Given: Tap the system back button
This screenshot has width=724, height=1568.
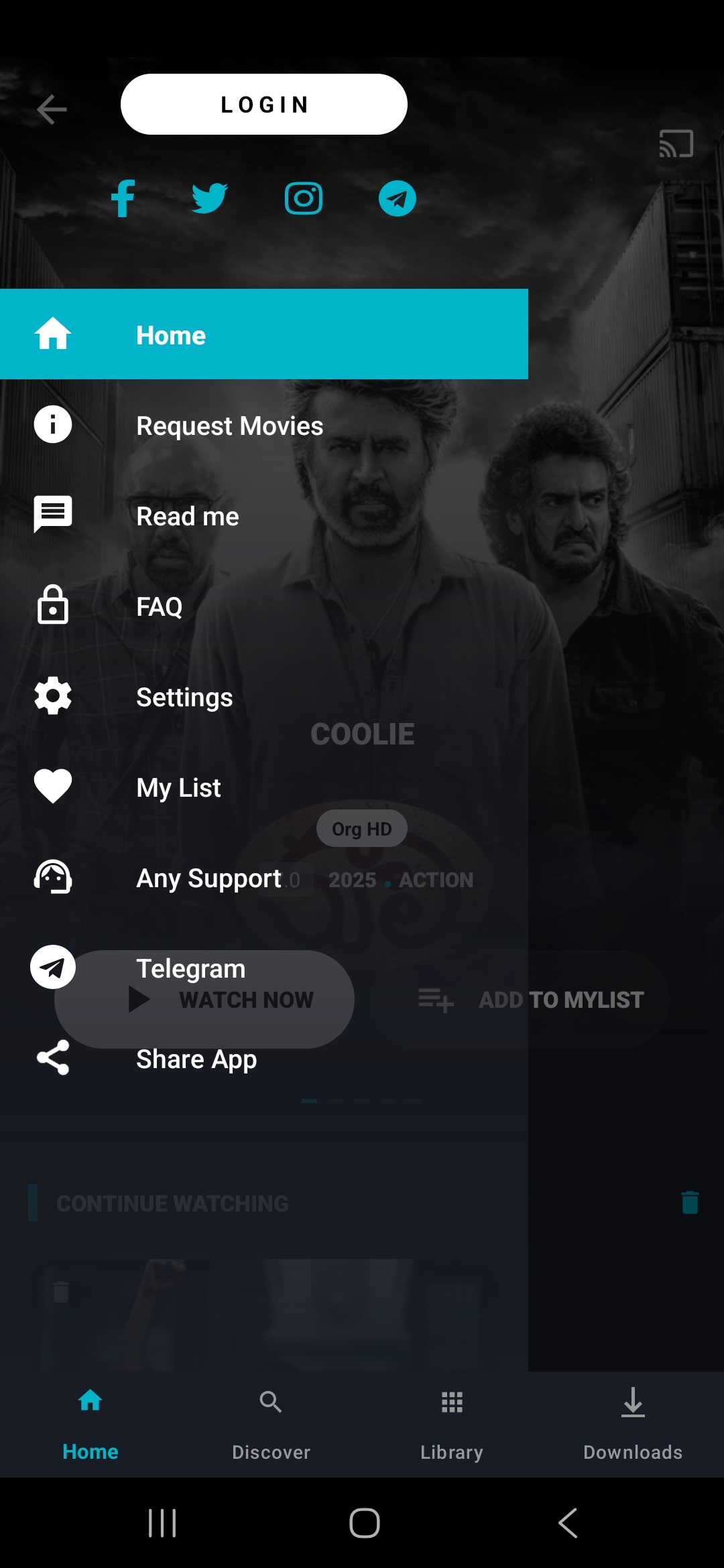Looking at the screenshot, I should pyautogui.click(x=567, y=1522).
